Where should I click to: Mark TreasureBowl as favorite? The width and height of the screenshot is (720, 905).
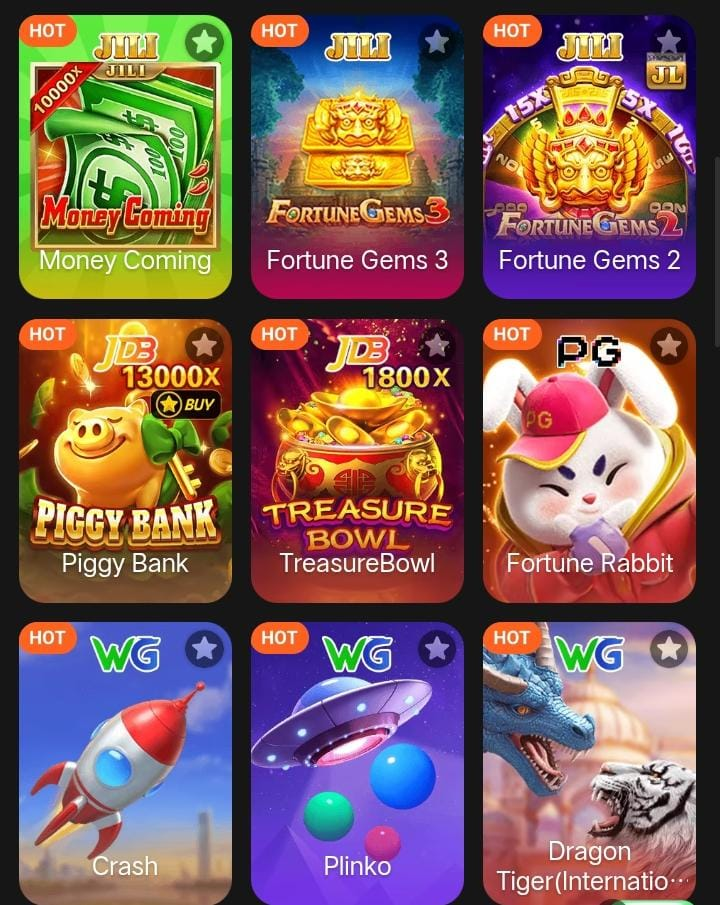coord(437,346)
